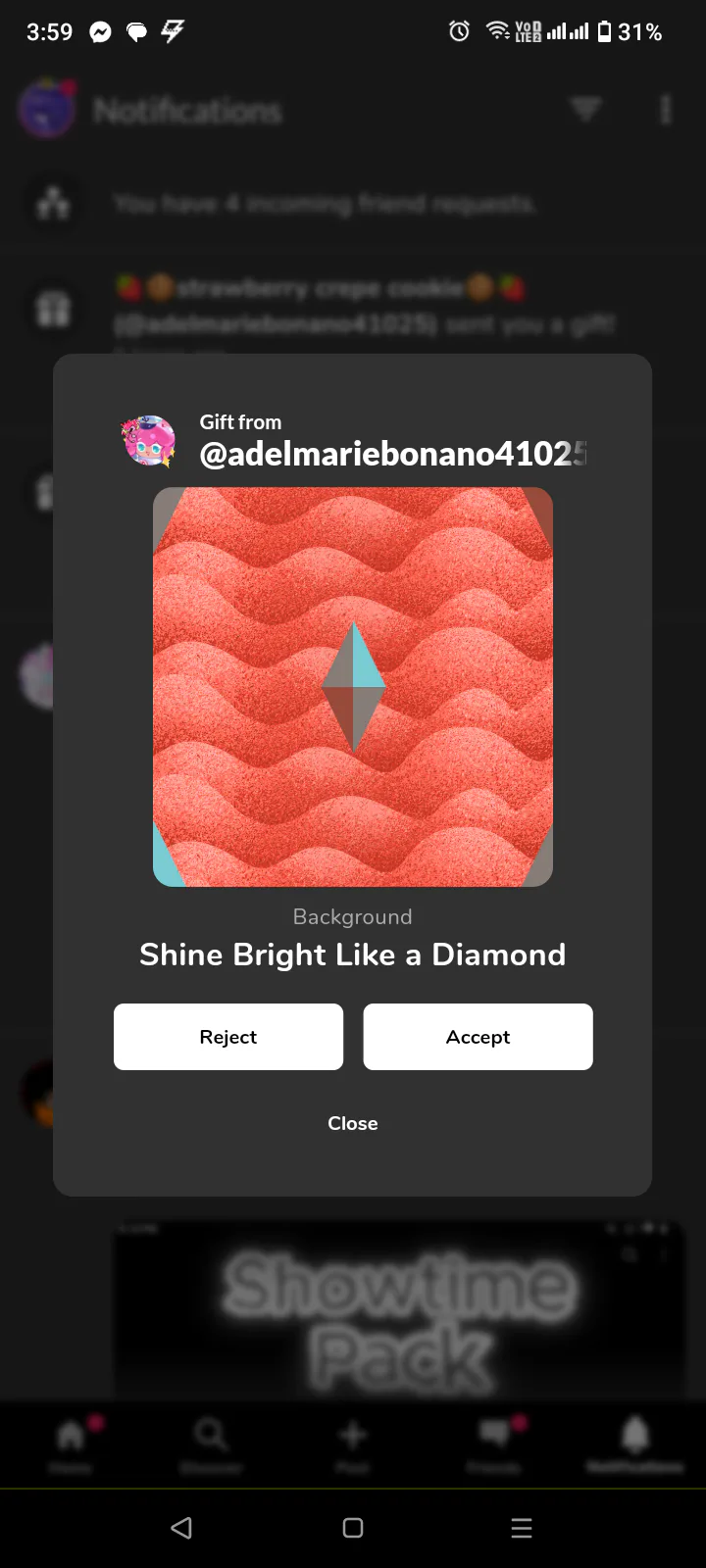
Task: Open the recent apps view
Action: 522,1528
